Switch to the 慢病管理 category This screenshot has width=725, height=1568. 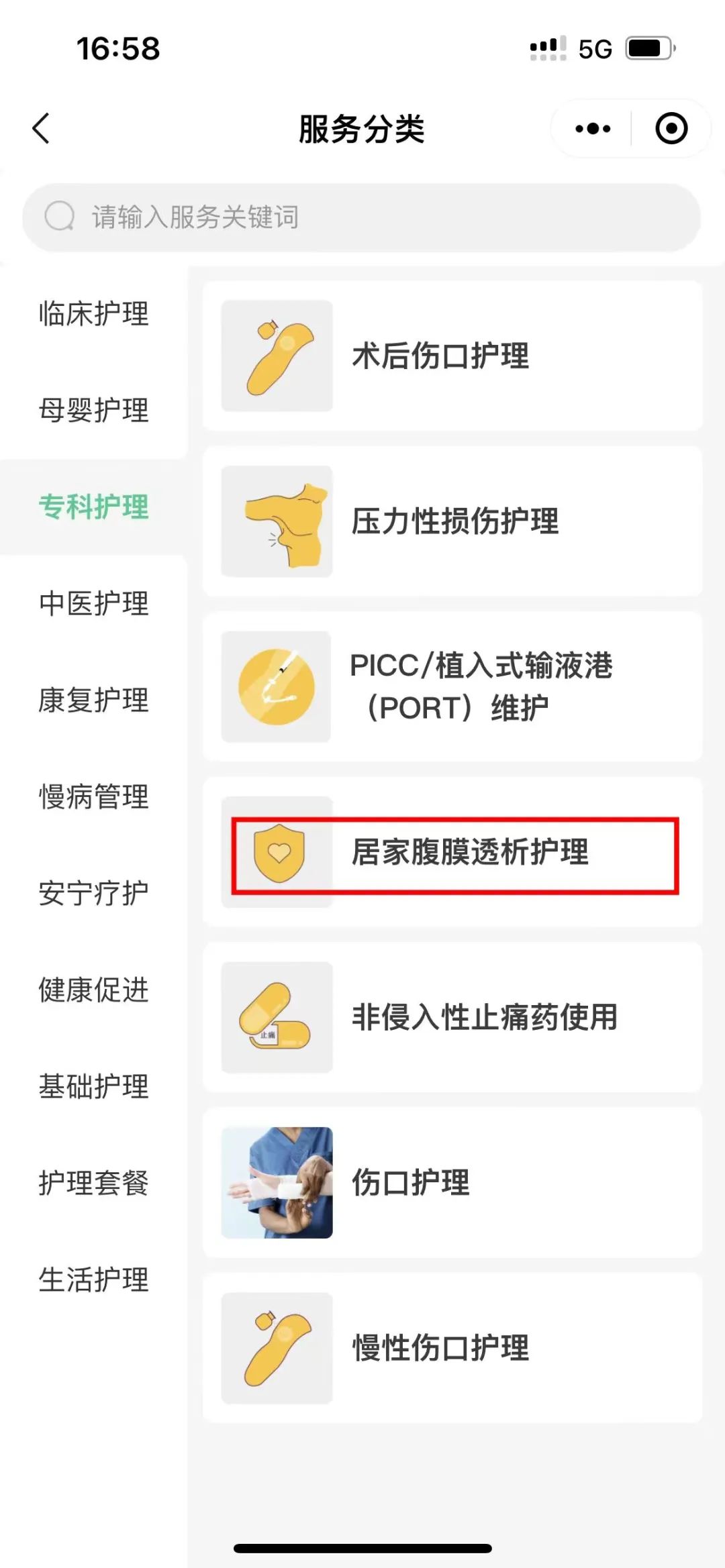coord(93,796)
